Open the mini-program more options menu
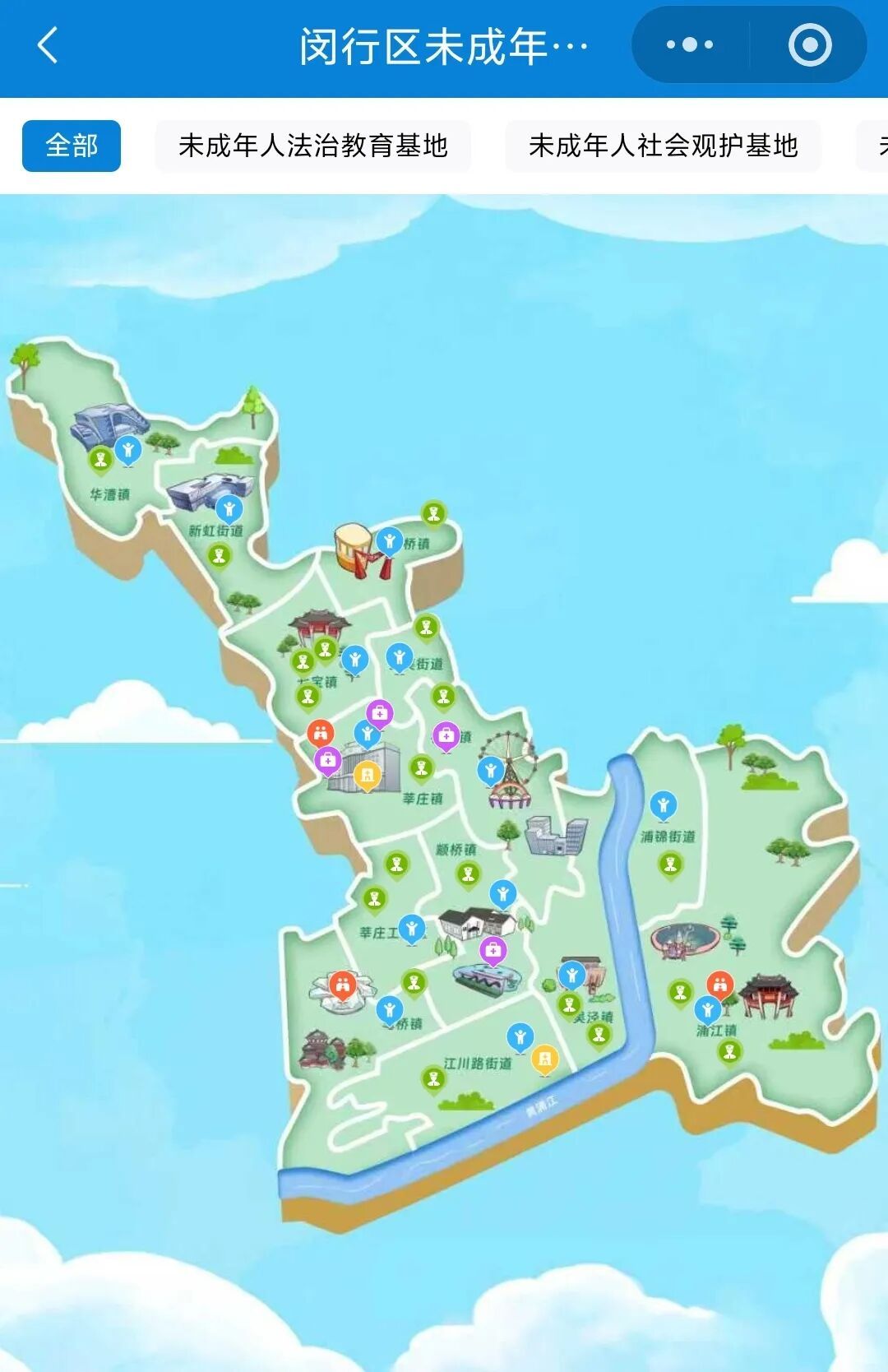Image resolution: width=888 pixels, height=1372 pixels. point(690,45)
